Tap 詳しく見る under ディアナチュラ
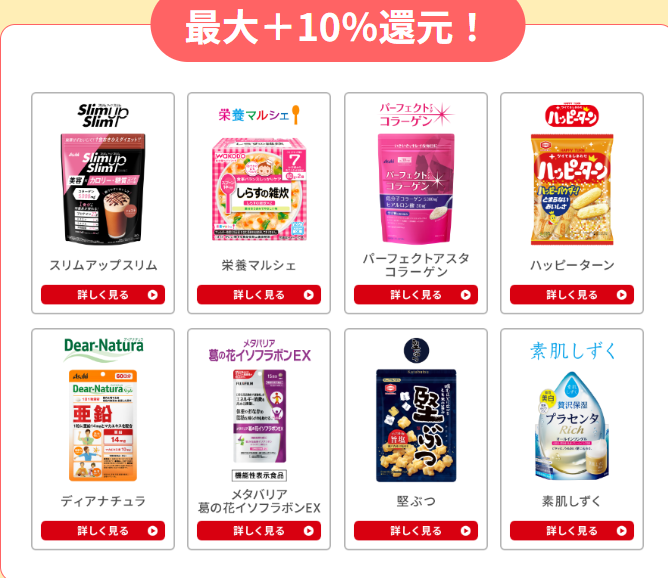Screen dimensions: 668x578 tap(103, 531)
